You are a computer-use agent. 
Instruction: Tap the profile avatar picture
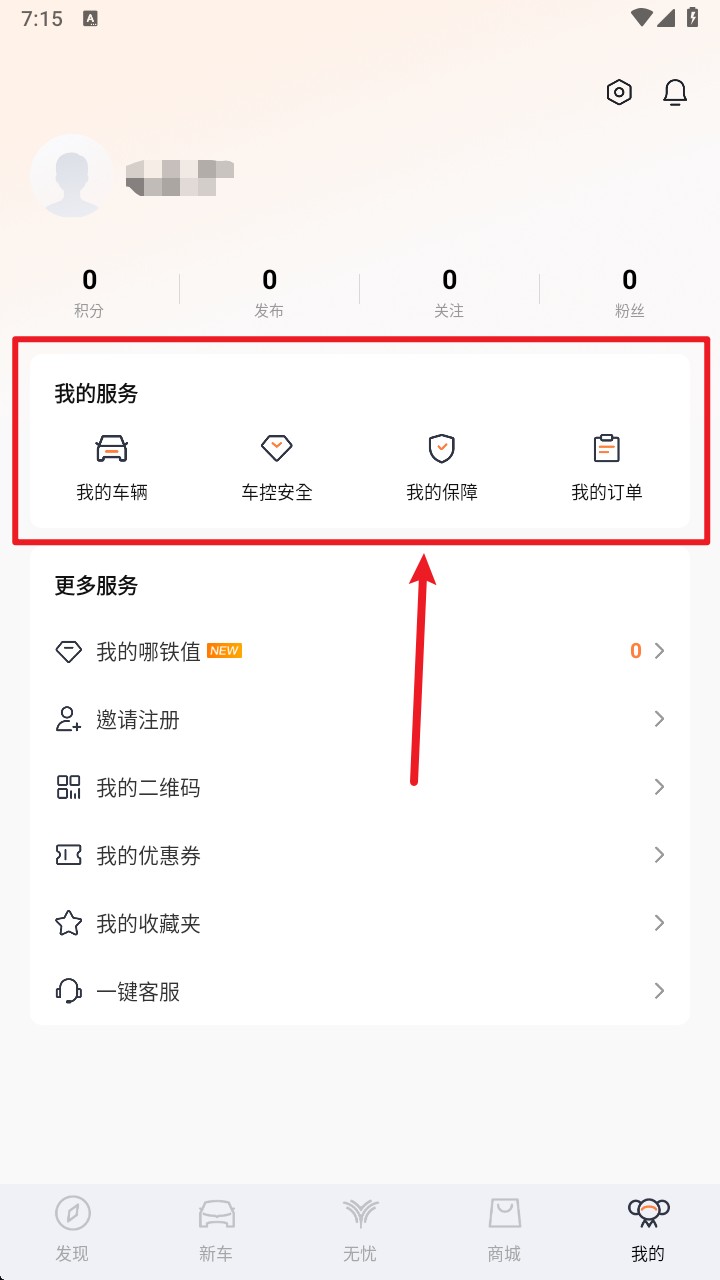point(71,176)
